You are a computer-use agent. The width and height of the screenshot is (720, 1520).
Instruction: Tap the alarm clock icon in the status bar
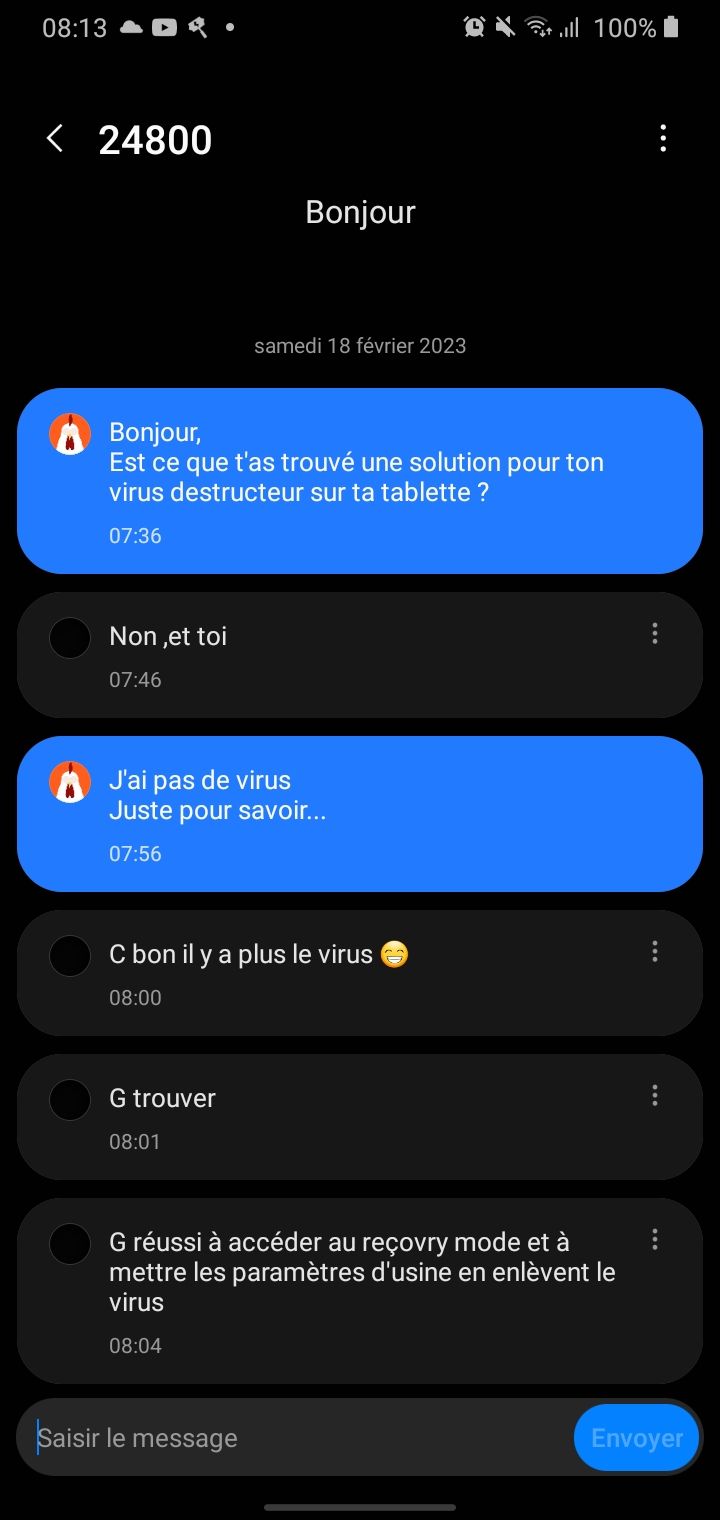474,28
